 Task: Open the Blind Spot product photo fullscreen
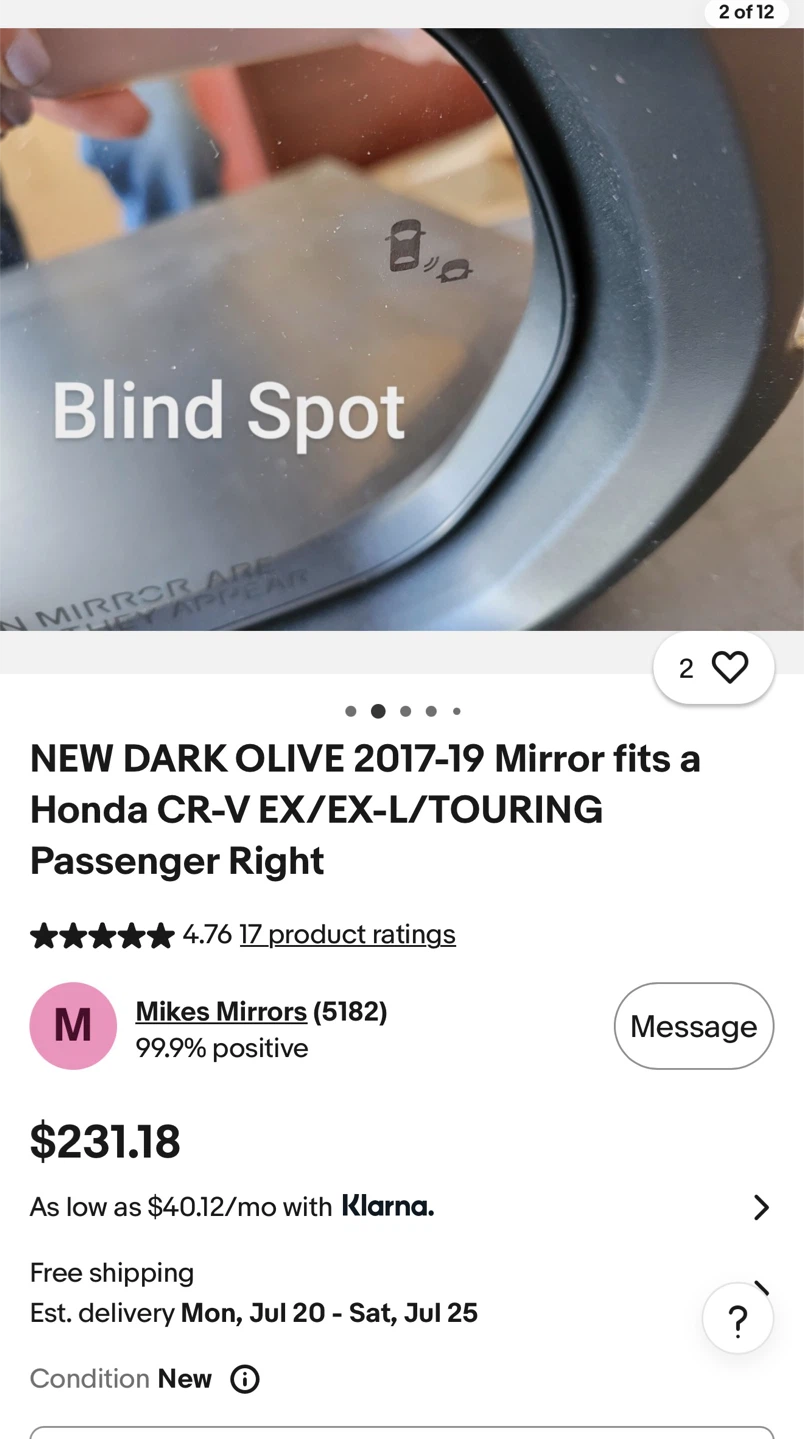[402, 329]
